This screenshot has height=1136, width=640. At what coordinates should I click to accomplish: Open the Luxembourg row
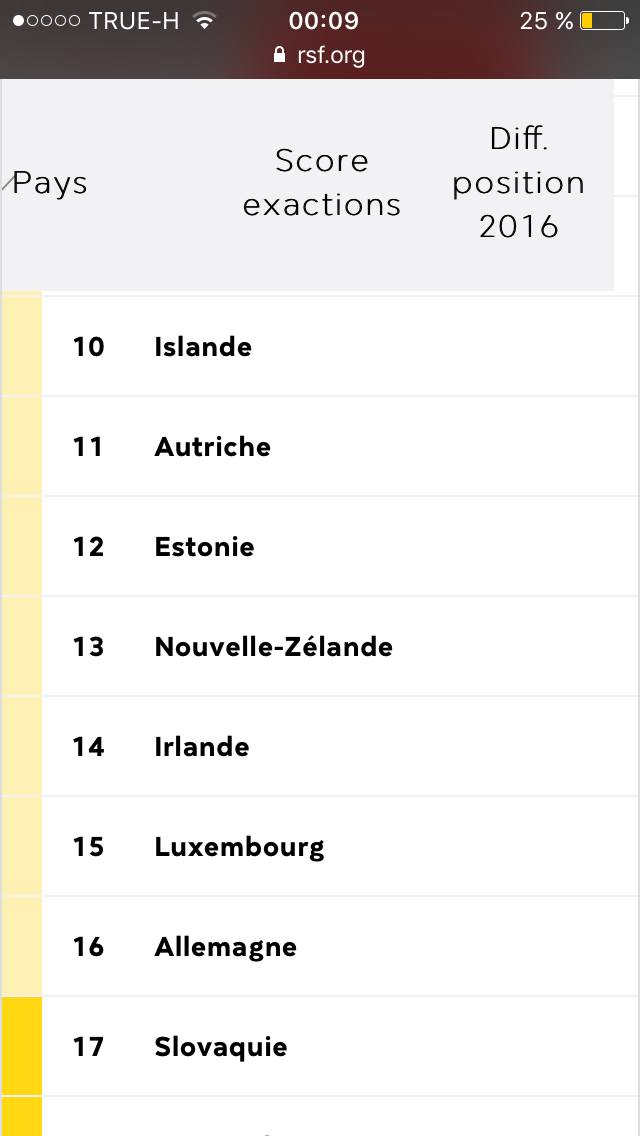[320, 846]
